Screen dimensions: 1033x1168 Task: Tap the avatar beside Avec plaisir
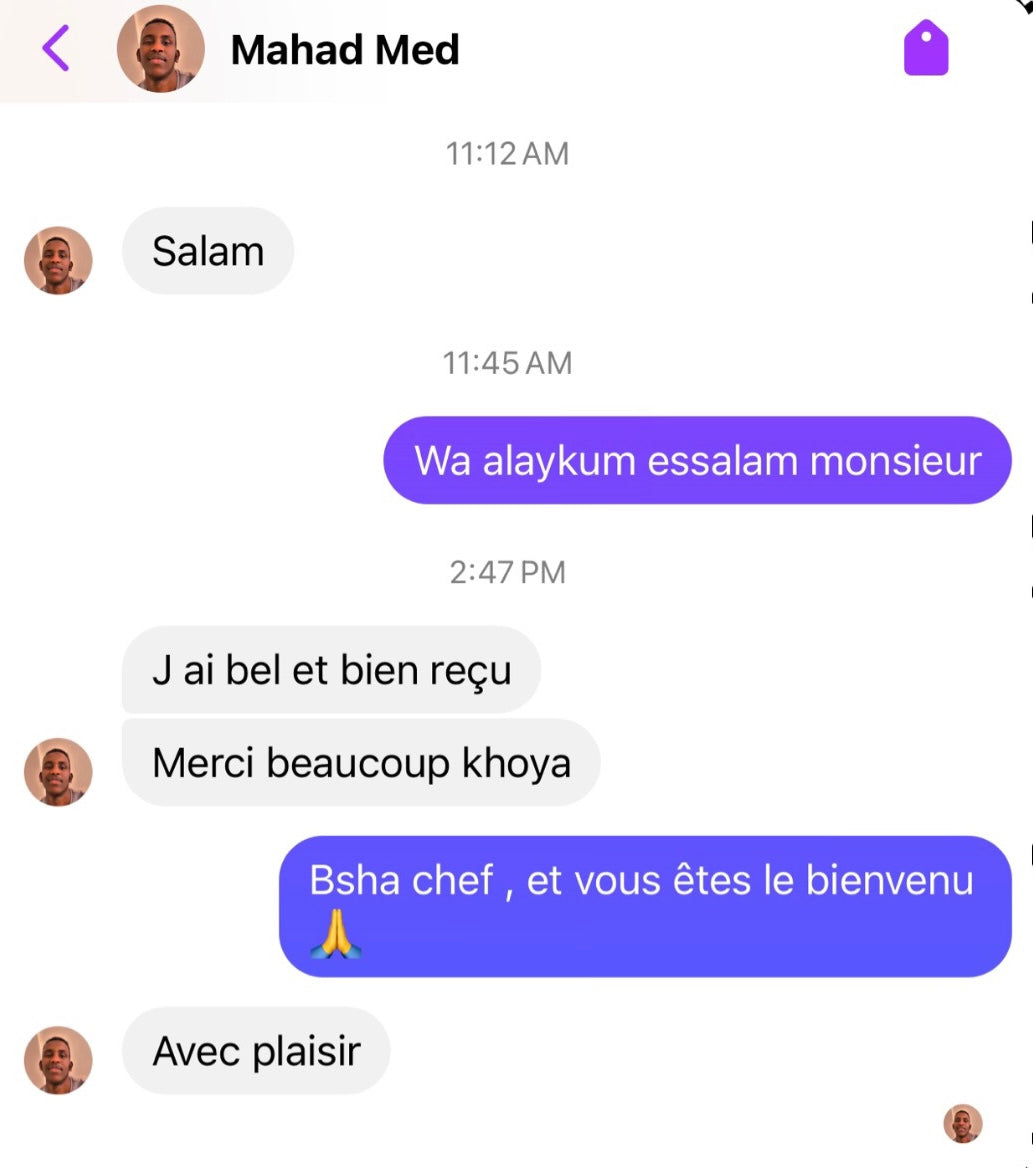pos(58,1060)
